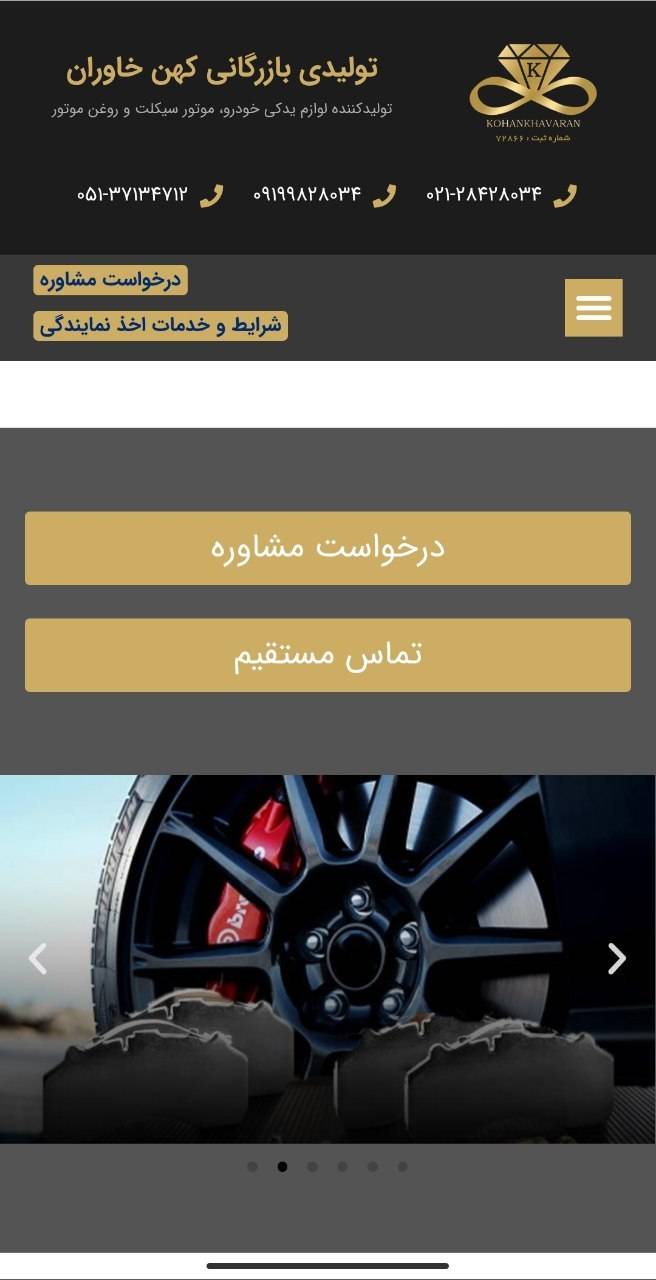Image resolution: width=656 pixels, height=1280 pixels.
Task: Go to the previous slide with the left arrow
Action: (x=38, y=959)
